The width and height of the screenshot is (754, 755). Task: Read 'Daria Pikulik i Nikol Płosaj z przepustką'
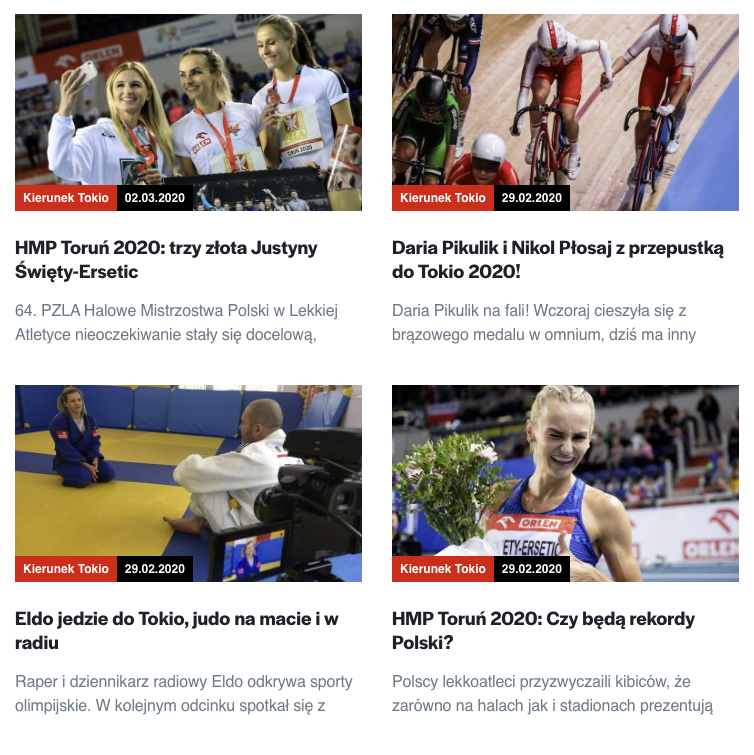pyautogui.click(x=557, y=259)
